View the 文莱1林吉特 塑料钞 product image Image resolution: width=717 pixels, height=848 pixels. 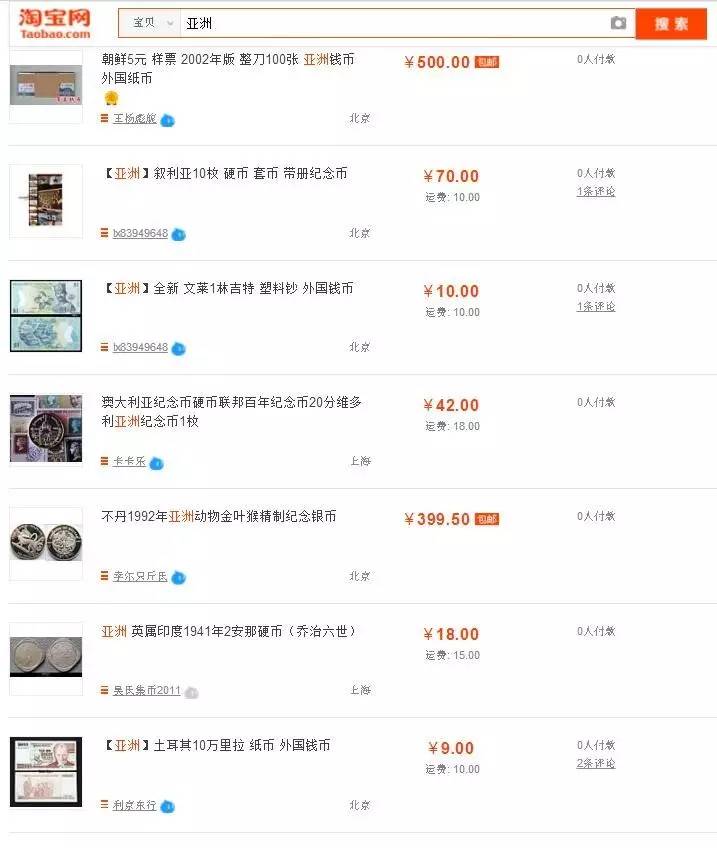pyautogui.click(x=46, y=316)
